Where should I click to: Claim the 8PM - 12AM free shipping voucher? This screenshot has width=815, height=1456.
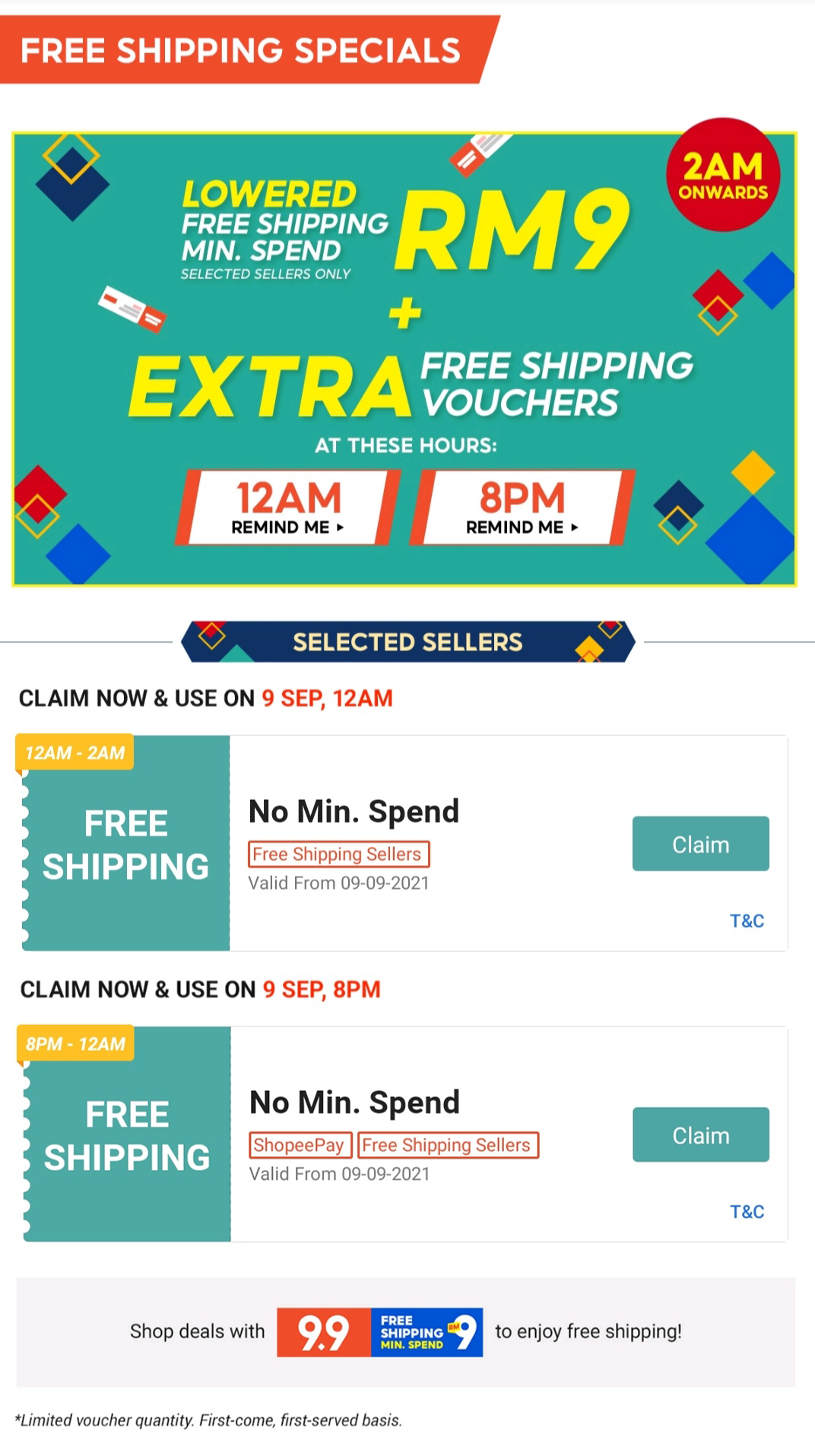[700, 1135]
